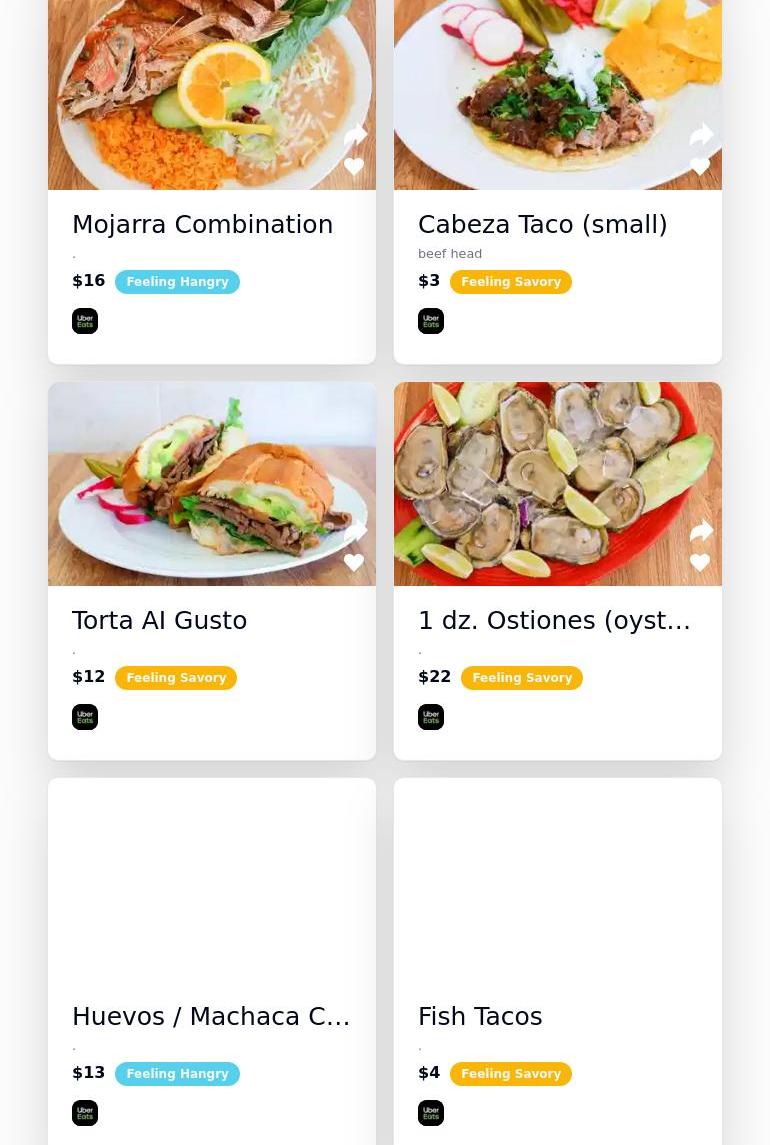Open Uber Eats for 1 dz. Ostiones

point(431,717)
